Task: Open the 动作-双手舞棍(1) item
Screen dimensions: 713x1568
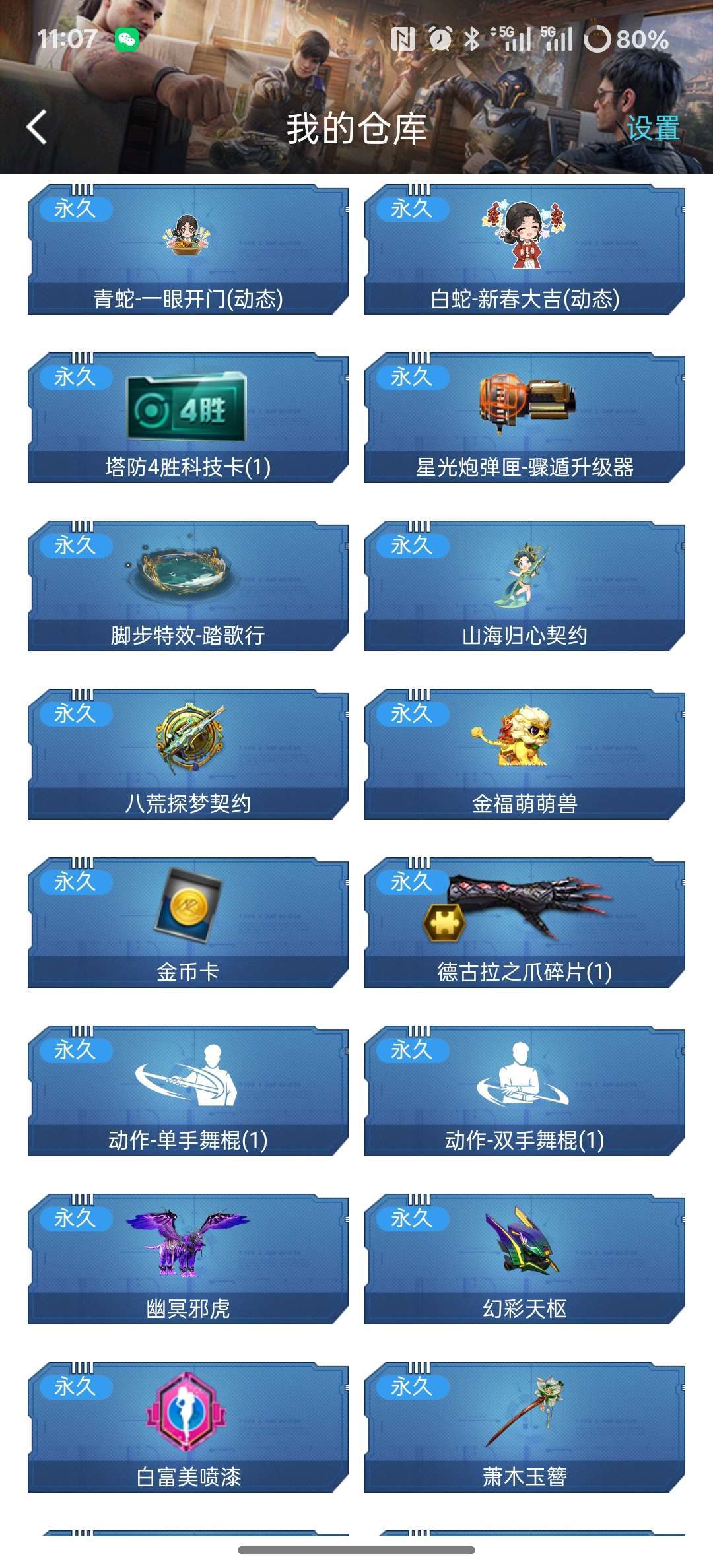Action: click(x=524, y=1092)
